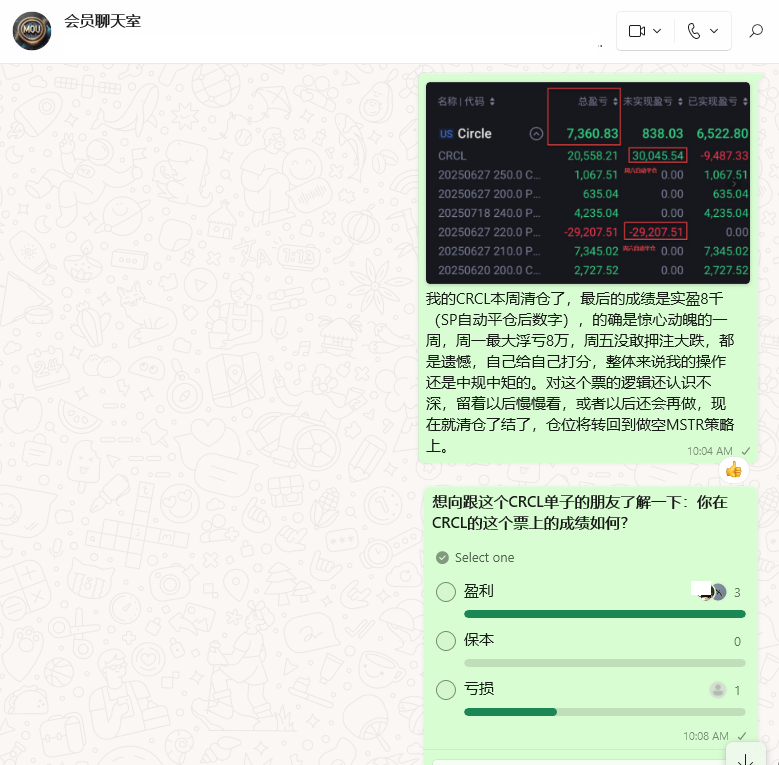Jump to latest messages arrow
Viewport: 779px width, 765px height.
pos(746,757)
